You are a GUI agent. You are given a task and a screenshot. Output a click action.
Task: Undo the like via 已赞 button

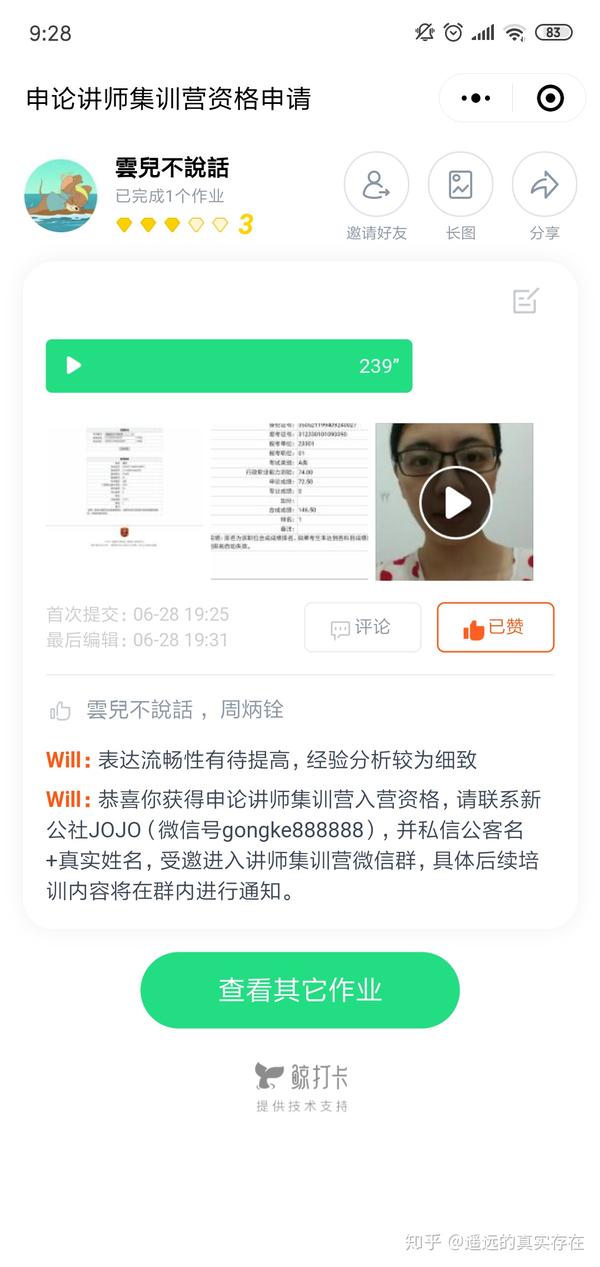[495, 627]
